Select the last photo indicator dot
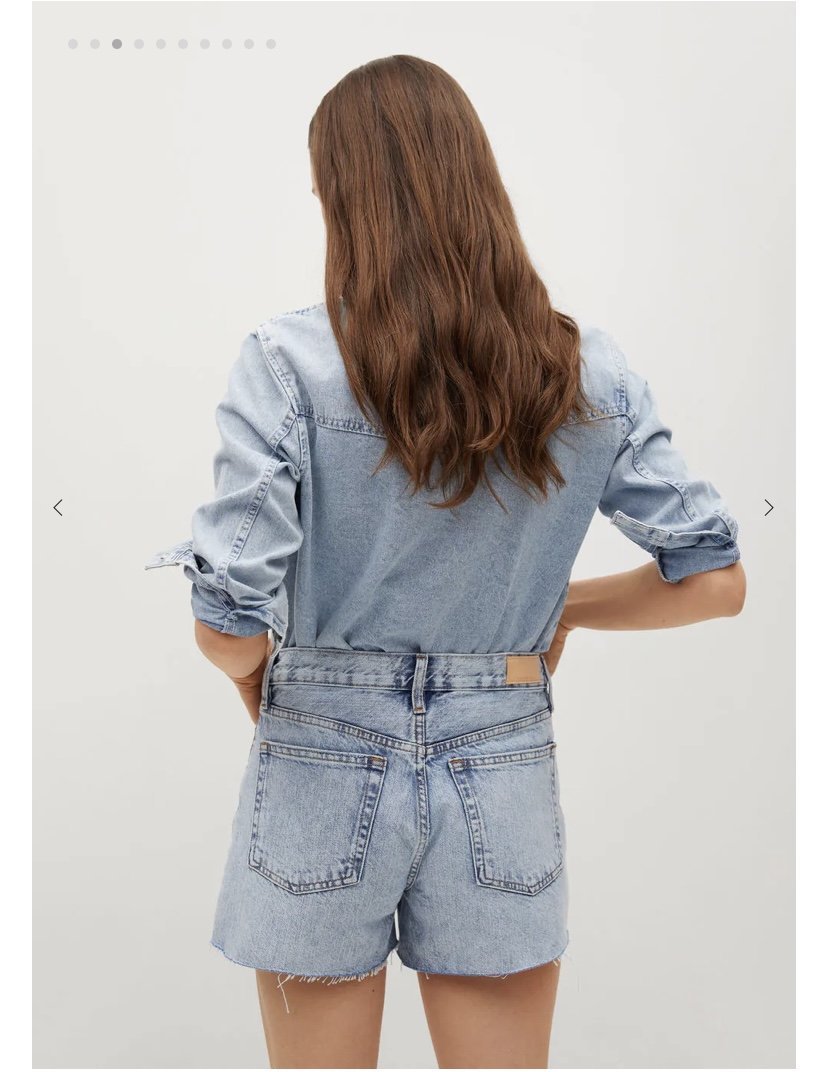Image resolution: width=821 pixels, height=1072 pixels. tap(271, 44)
